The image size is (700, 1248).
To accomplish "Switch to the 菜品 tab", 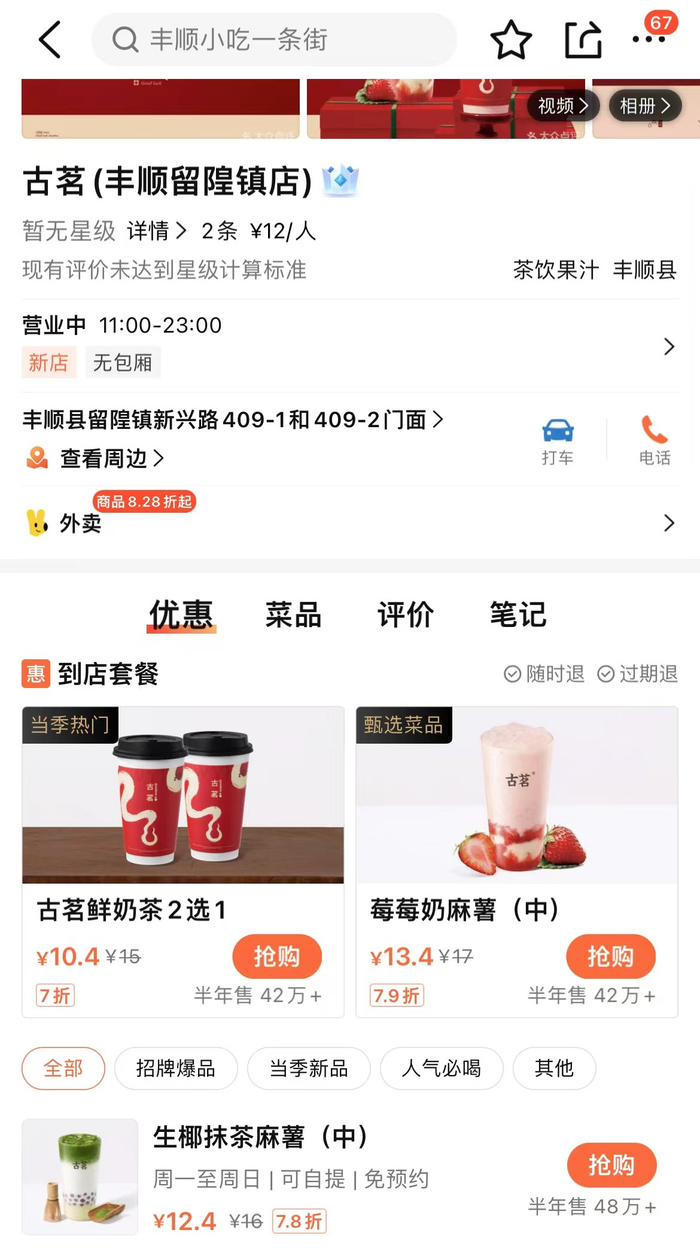I will pos(293,615).
